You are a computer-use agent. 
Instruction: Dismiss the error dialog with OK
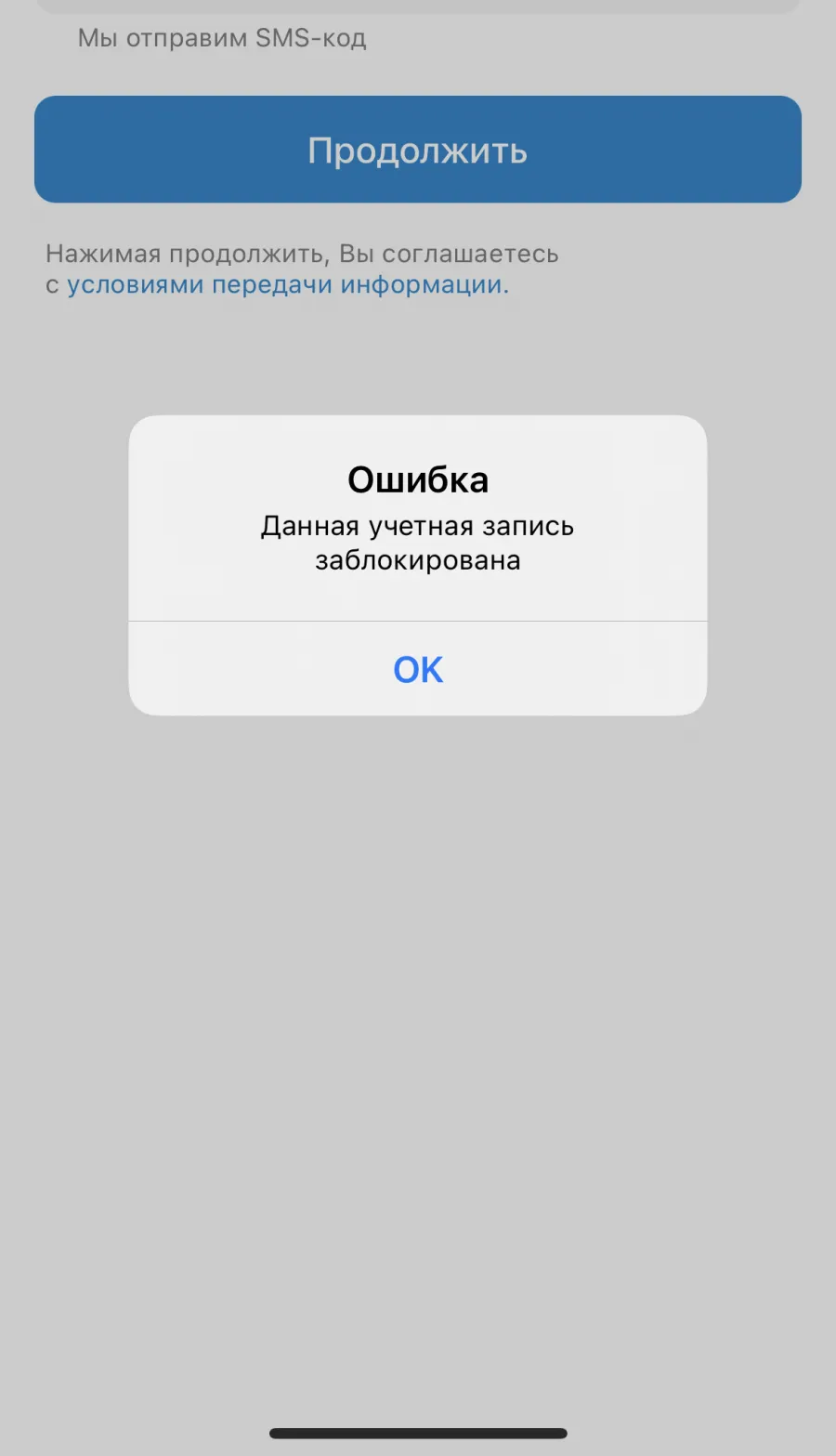point(418,669)
